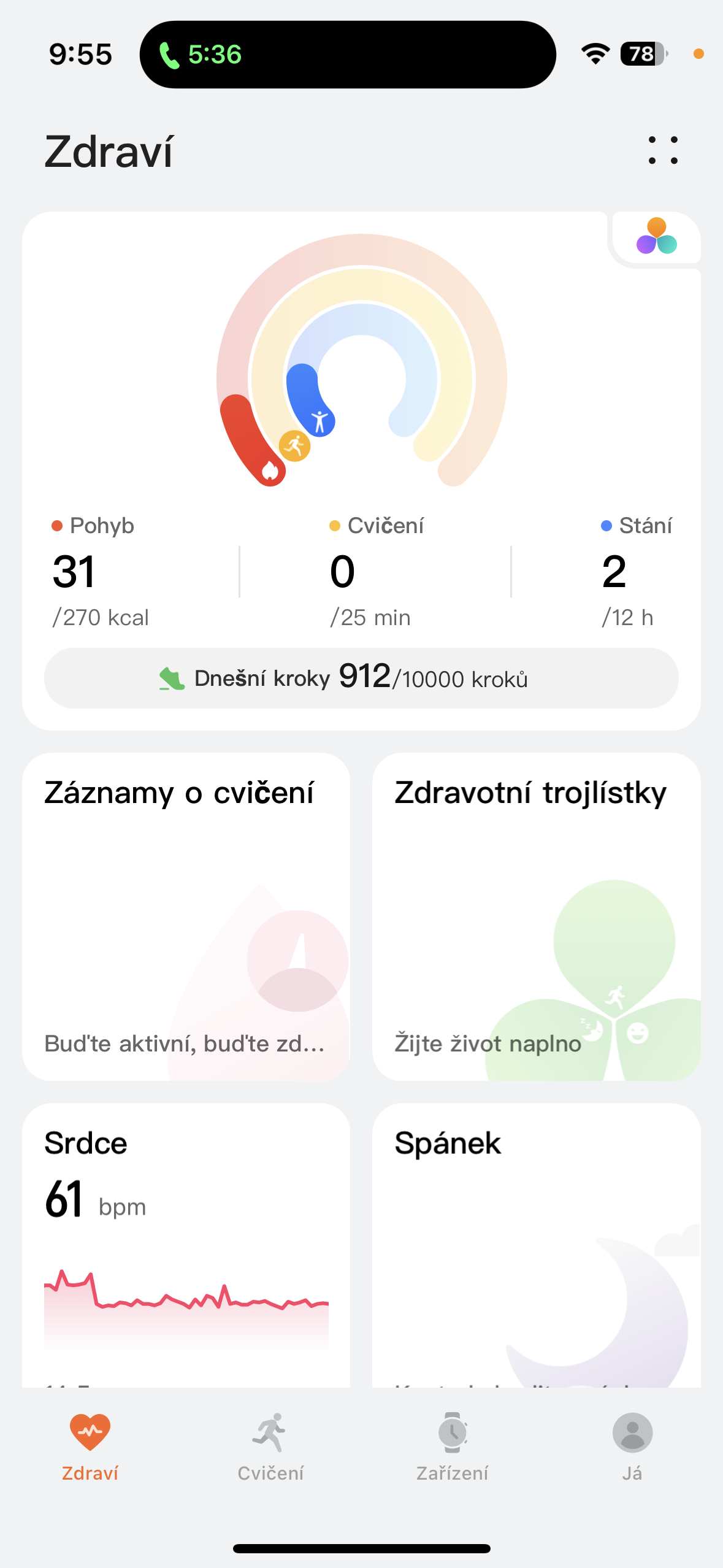Tap the standing figure icon on the ring
Viewport: 723px width, 1568px height.
point(319,421)
